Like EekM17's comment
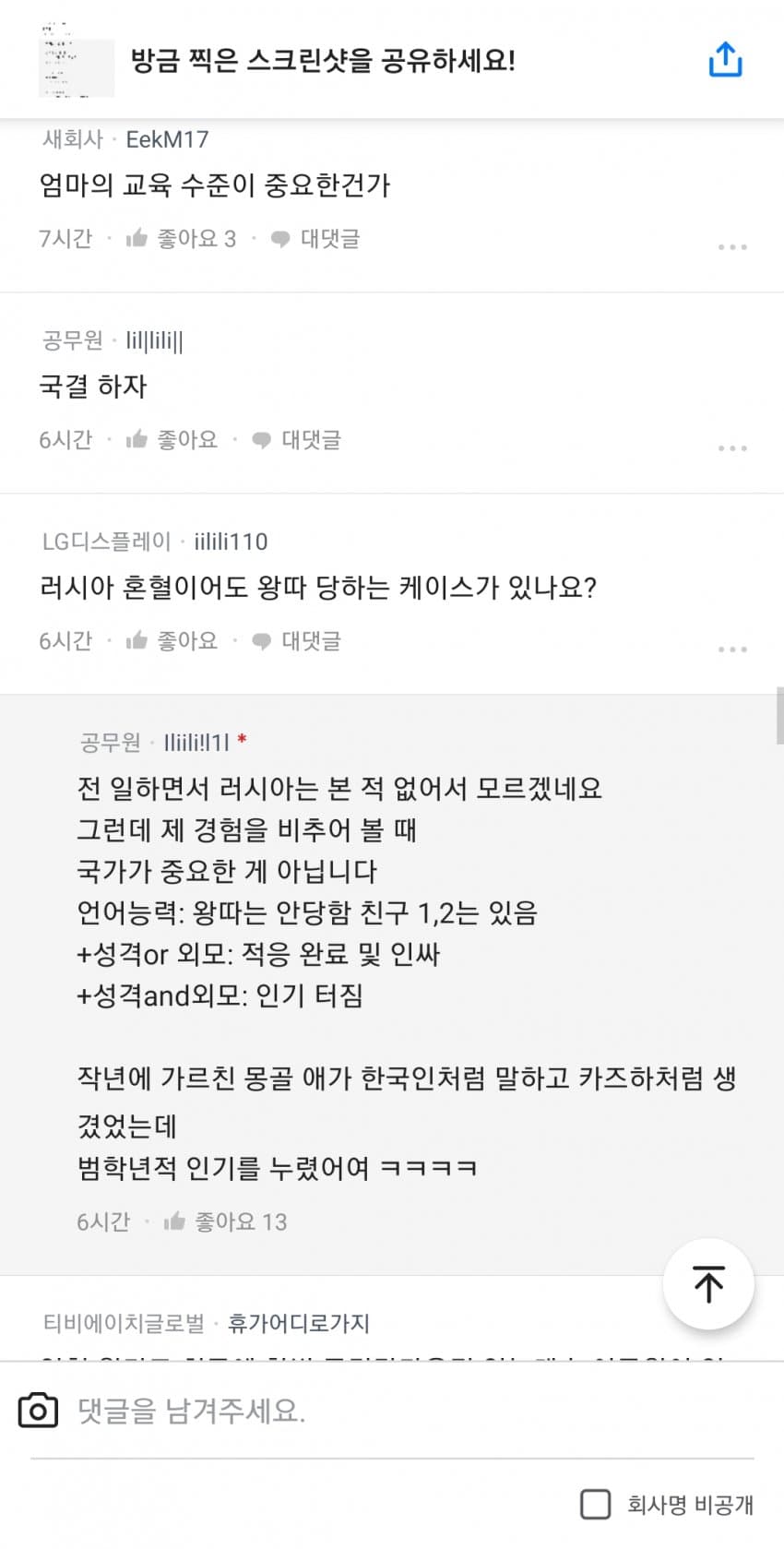Image resolution: width=784 pixels, height=1549 pixels. (182, 239)
